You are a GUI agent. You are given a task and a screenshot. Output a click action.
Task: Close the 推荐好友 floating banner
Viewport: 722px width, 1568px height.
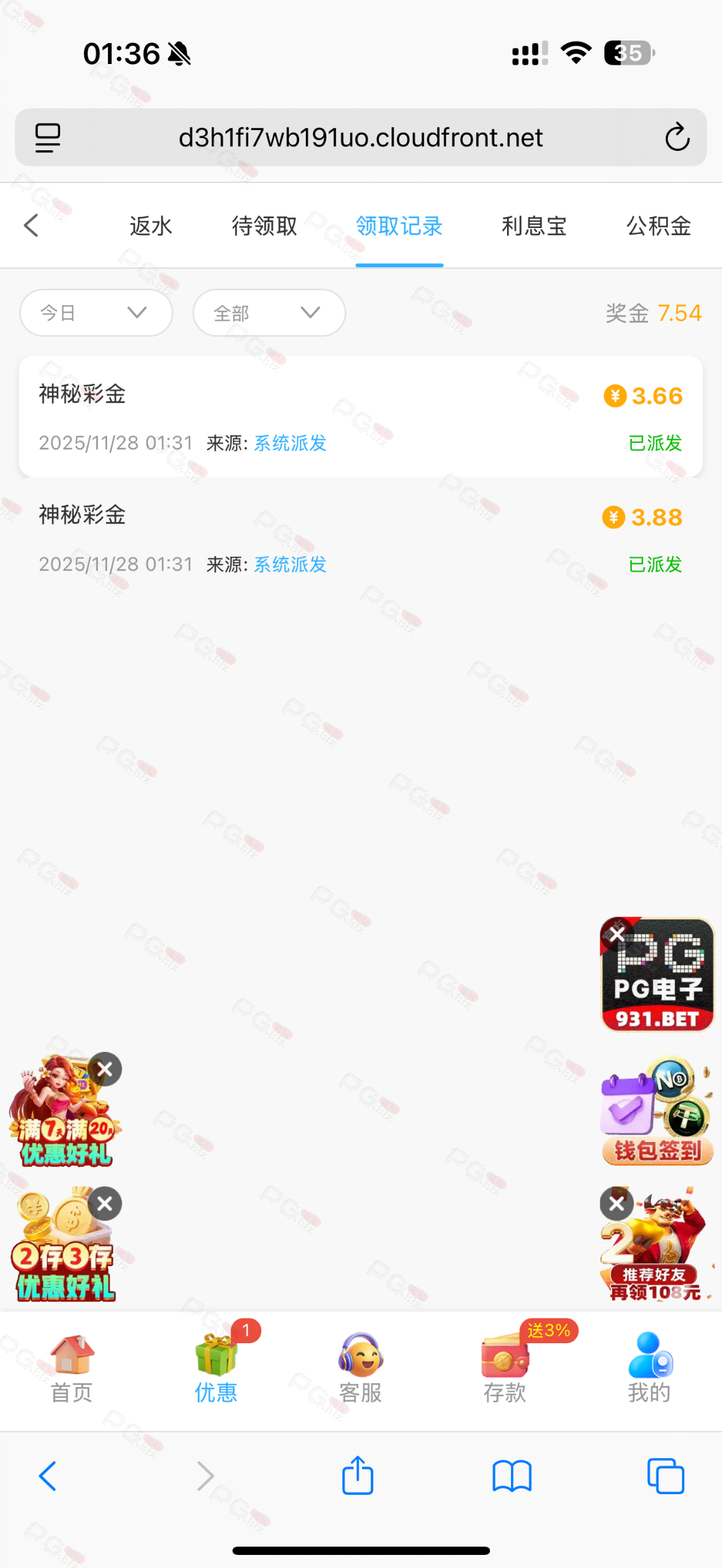click(616, 1203)
